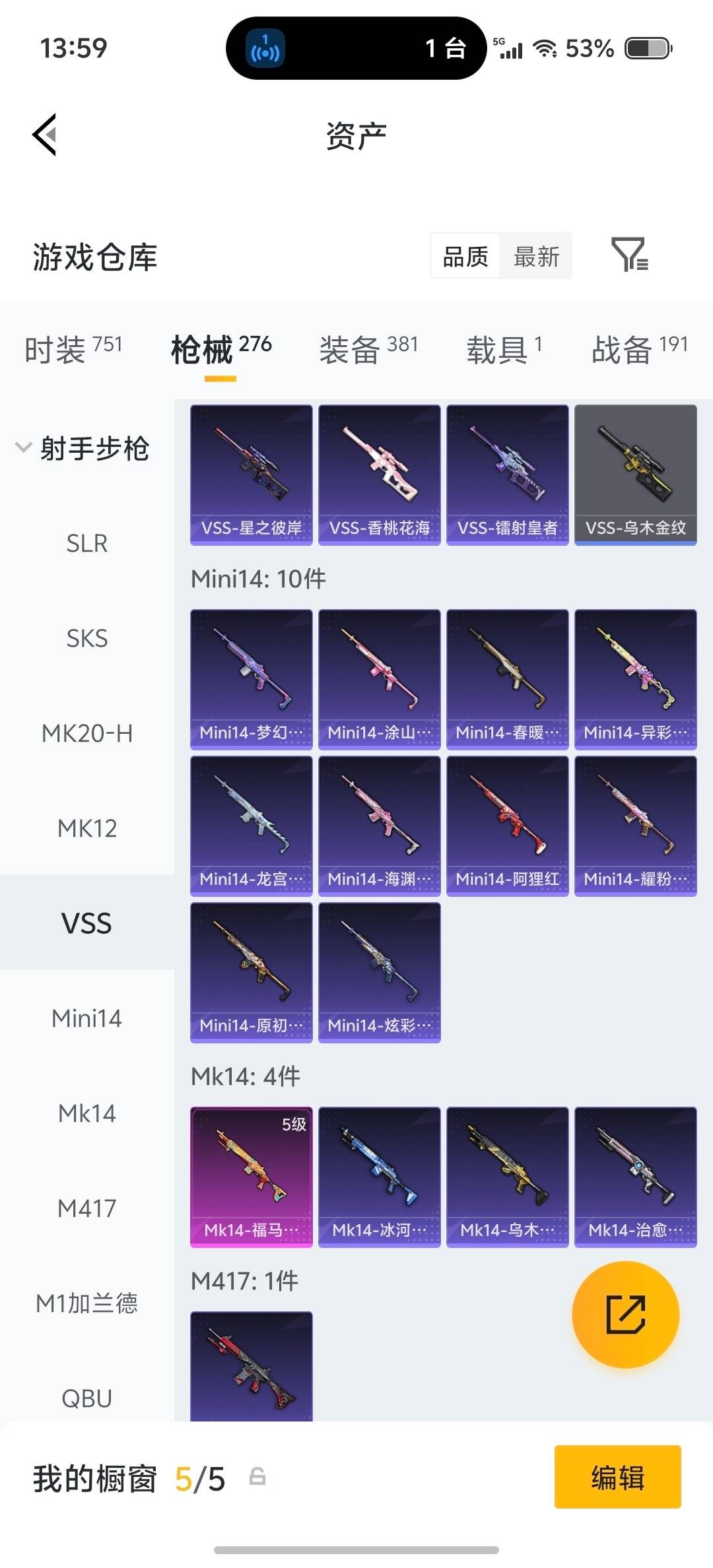Viewport: 713px width, 1568px height.
Task: Jump to Mini14 in the side list
Action: 86,1018
